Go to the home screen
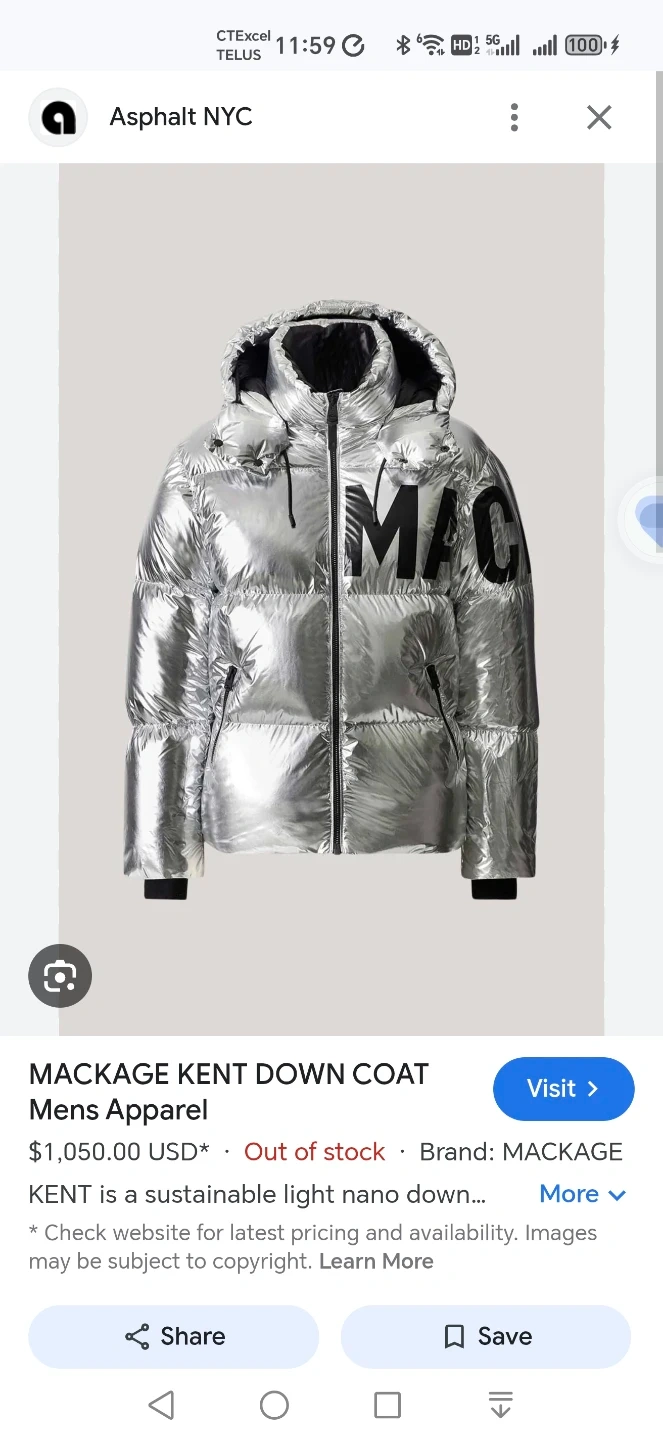The height and width of the screenshot is (1440, 663). (274, 1405)
